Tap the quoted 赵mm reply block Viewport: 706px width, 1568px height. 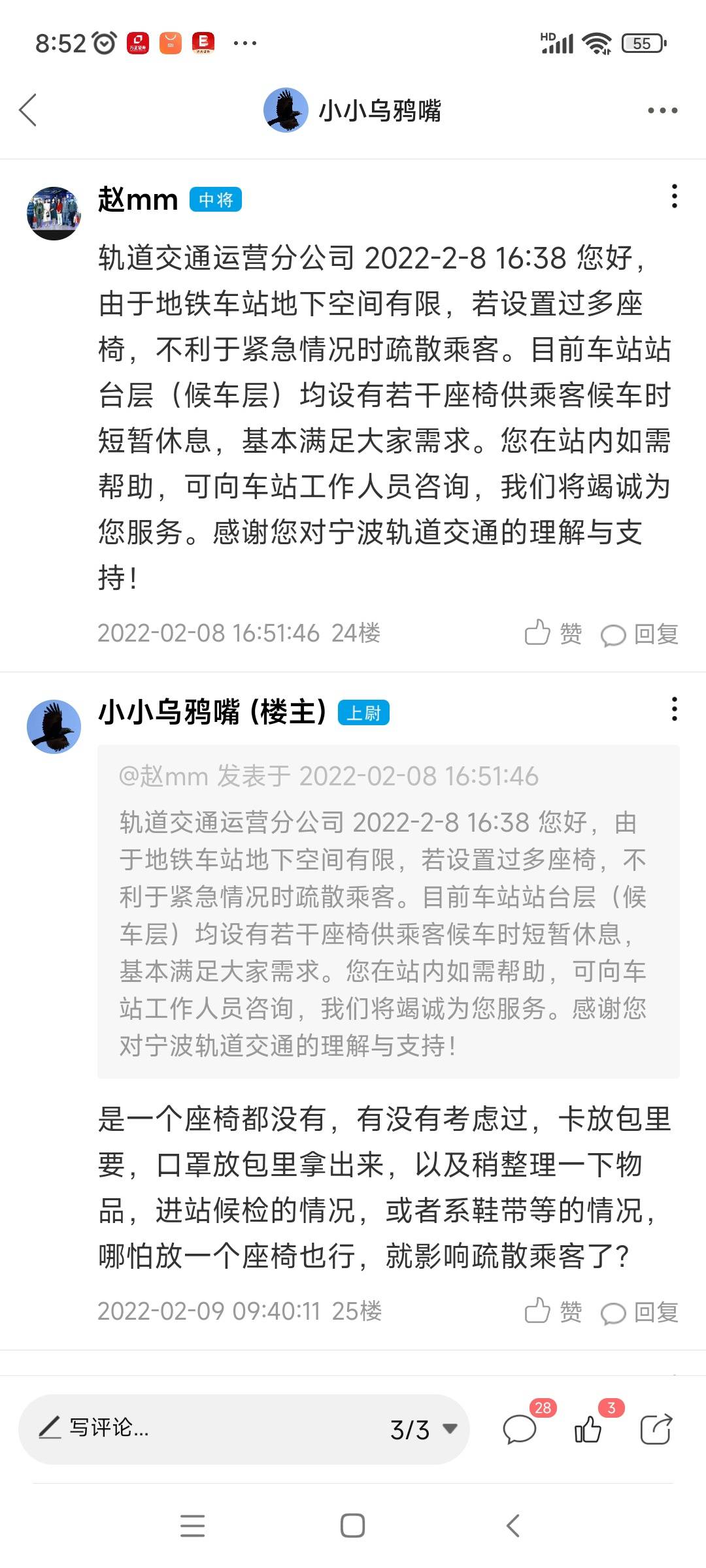click(x=388, y=911)
